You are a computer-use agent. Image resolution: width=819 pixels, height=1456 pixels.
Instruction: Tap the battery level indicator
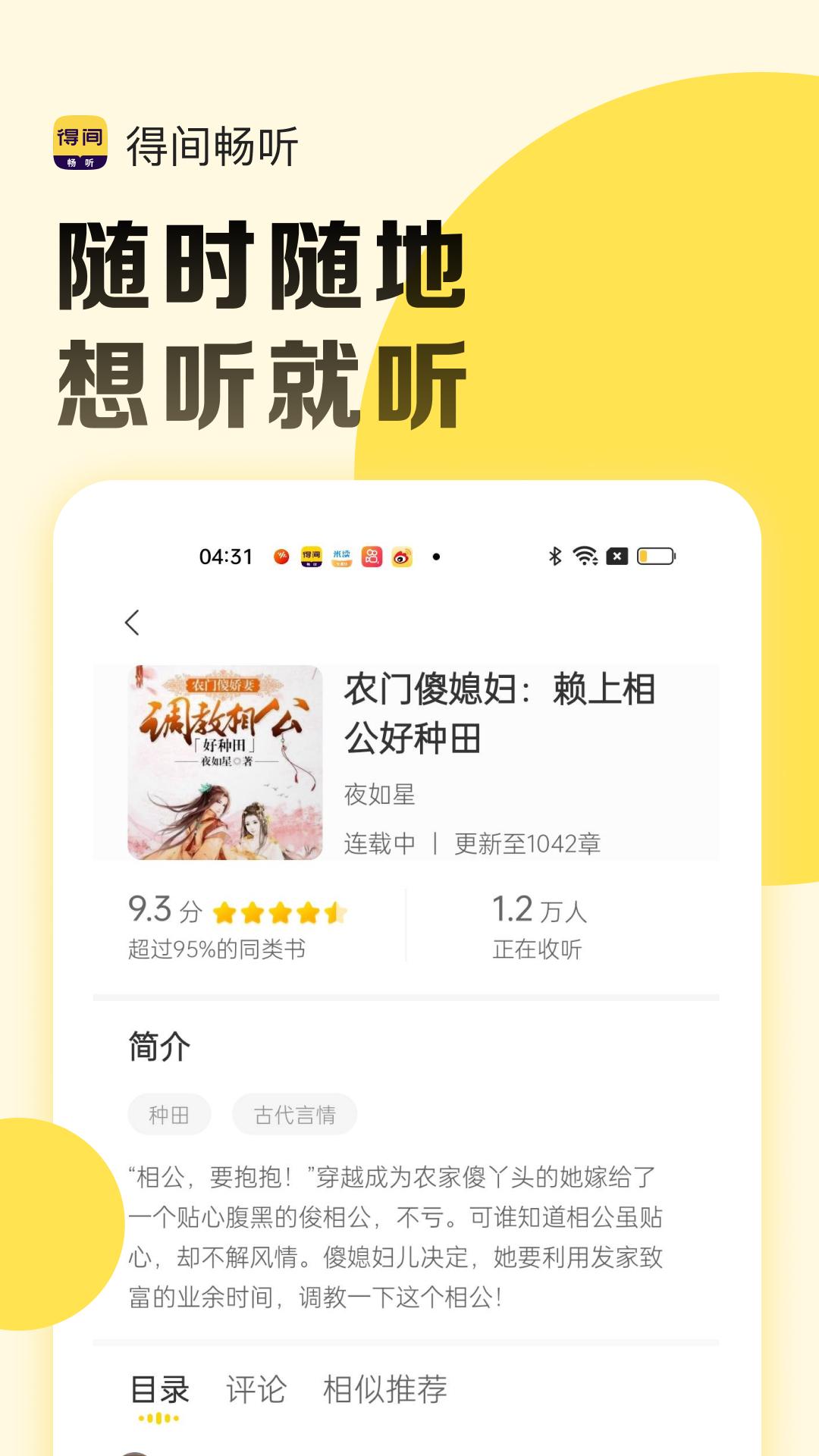point(654,556)
